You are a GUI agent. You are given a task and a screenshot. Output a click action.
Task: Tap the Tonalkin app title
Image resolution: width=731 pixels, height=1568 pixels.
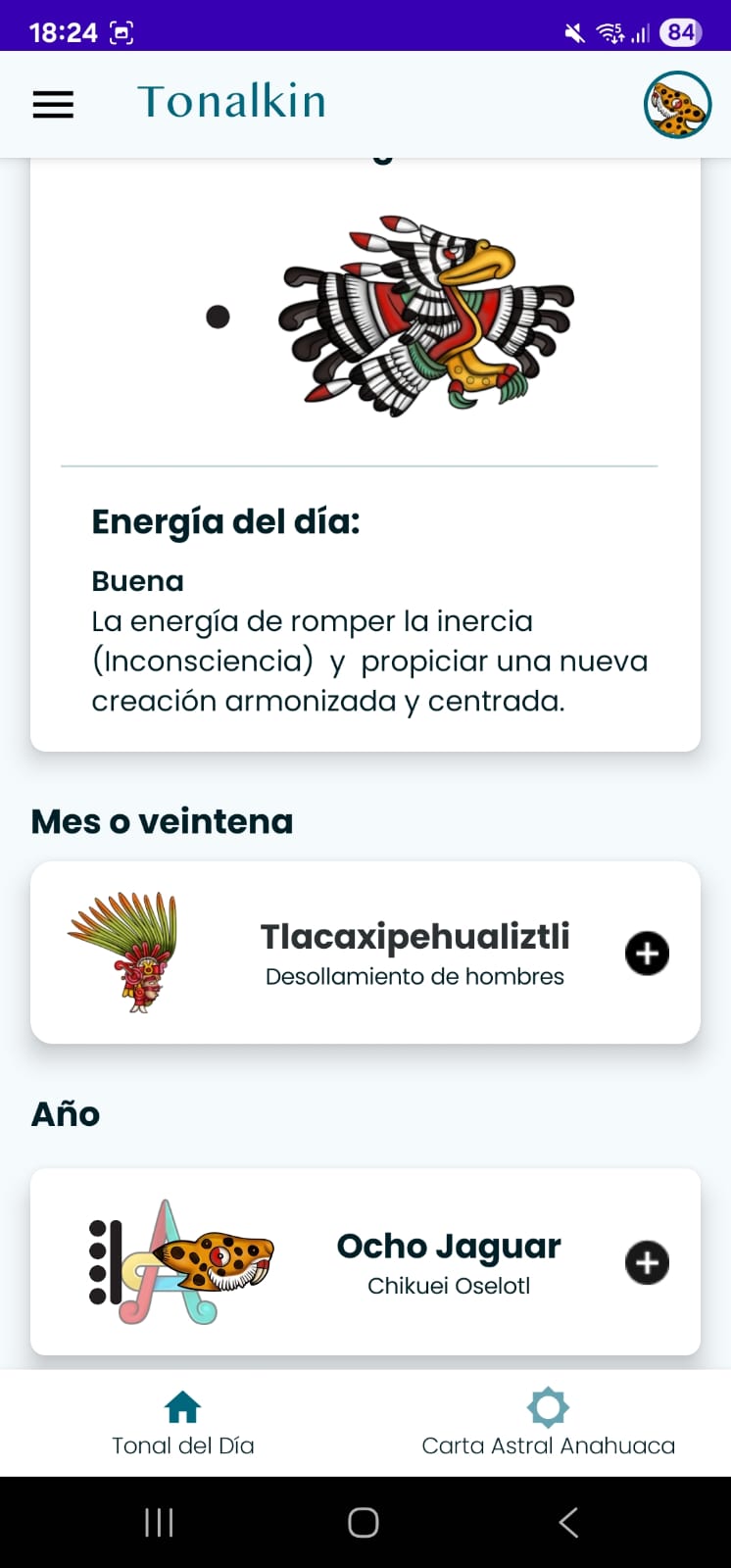click(x=231, y=101)
